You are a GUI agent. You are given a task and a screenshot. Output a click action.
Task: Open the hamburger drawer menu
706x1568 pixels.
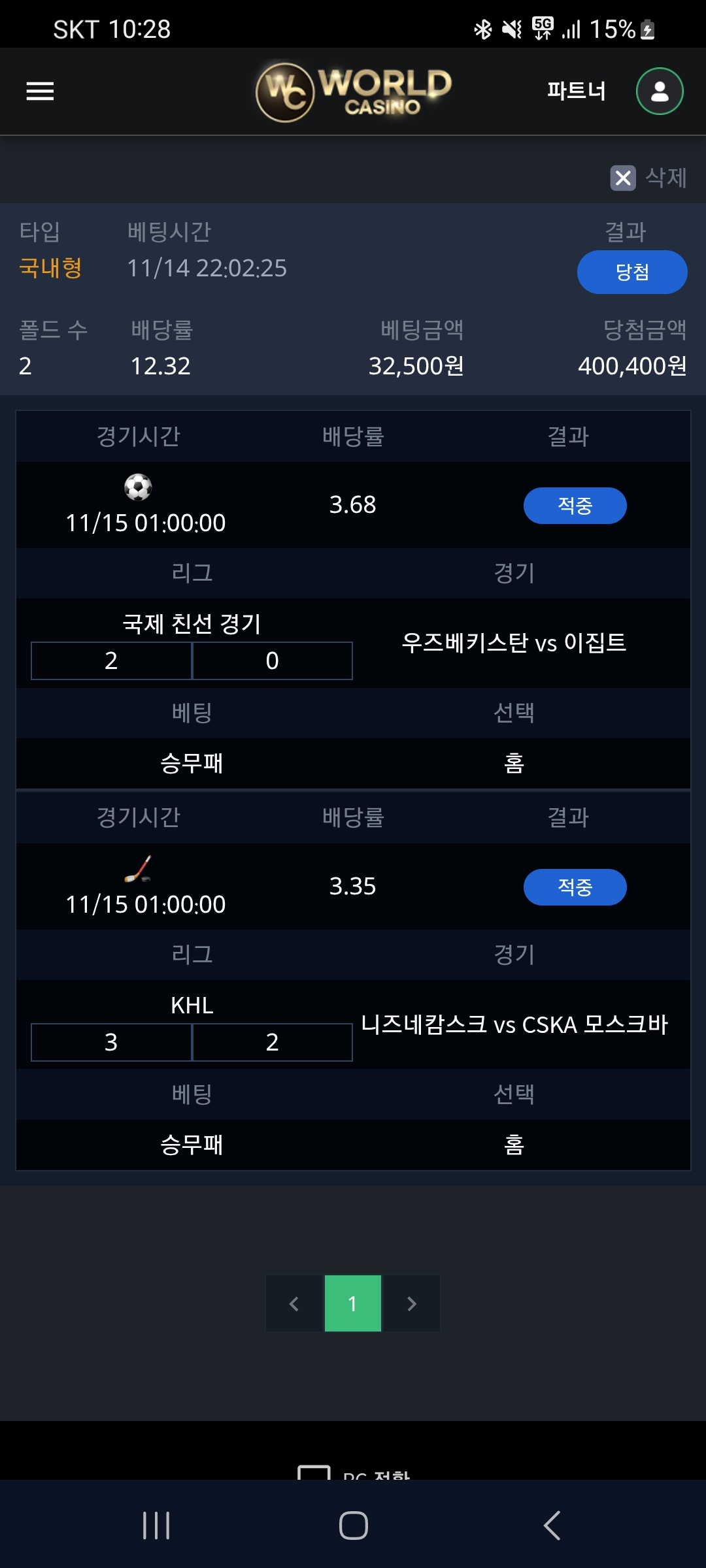[x=40, y=91]
